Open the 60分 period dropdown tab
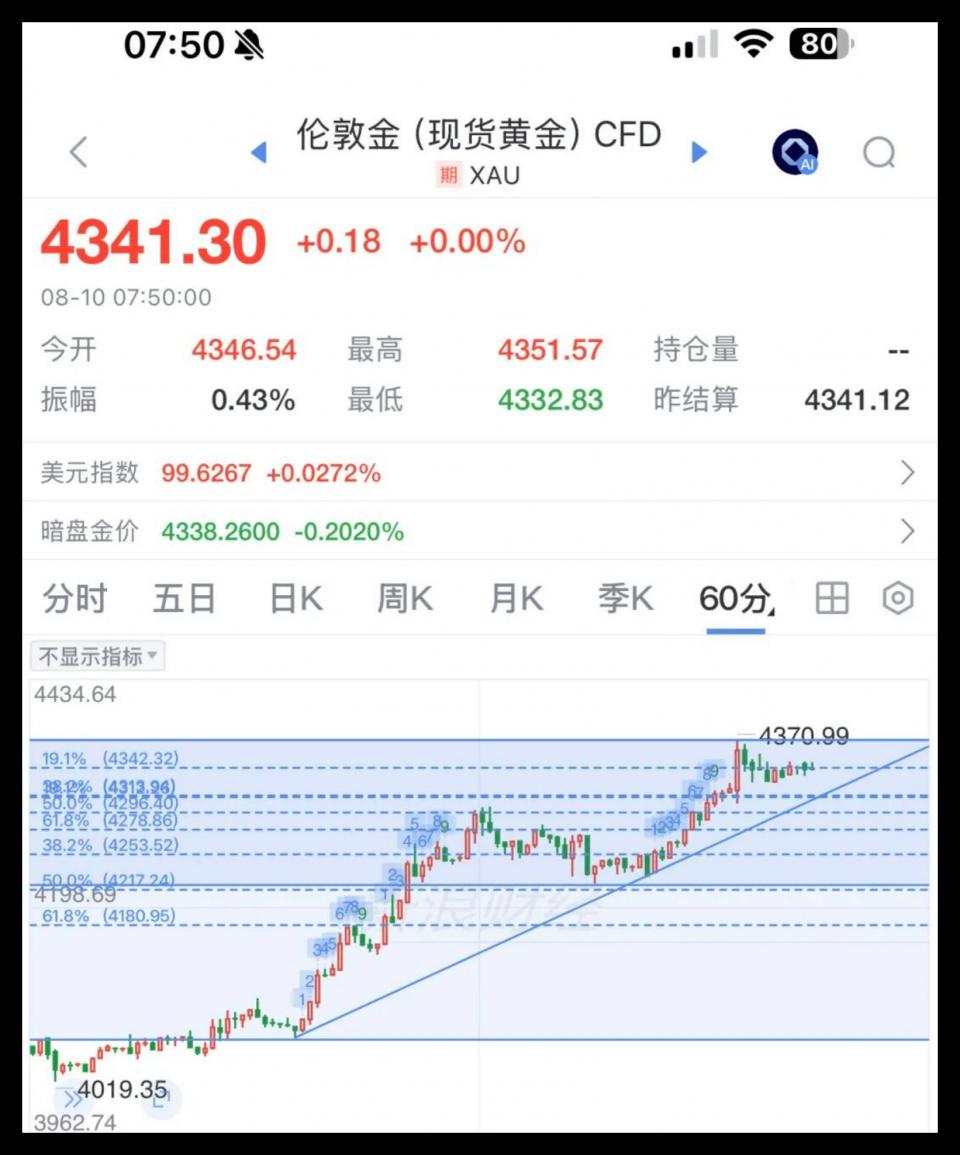Screen dimensions: 960x1155 click(736, 600)
